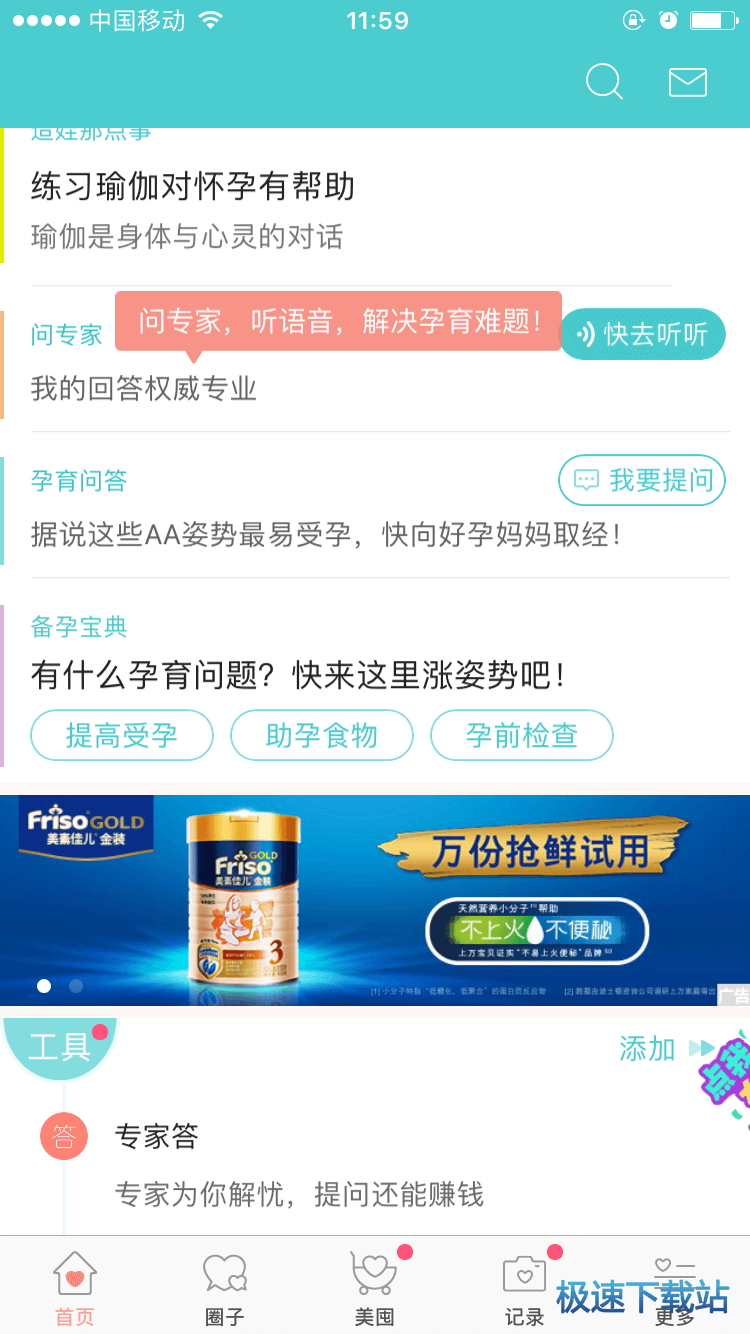The width and height of the screenshot is (750, 1334).
Task: Switch to the 更多 tab
Action: [675, 1290]
